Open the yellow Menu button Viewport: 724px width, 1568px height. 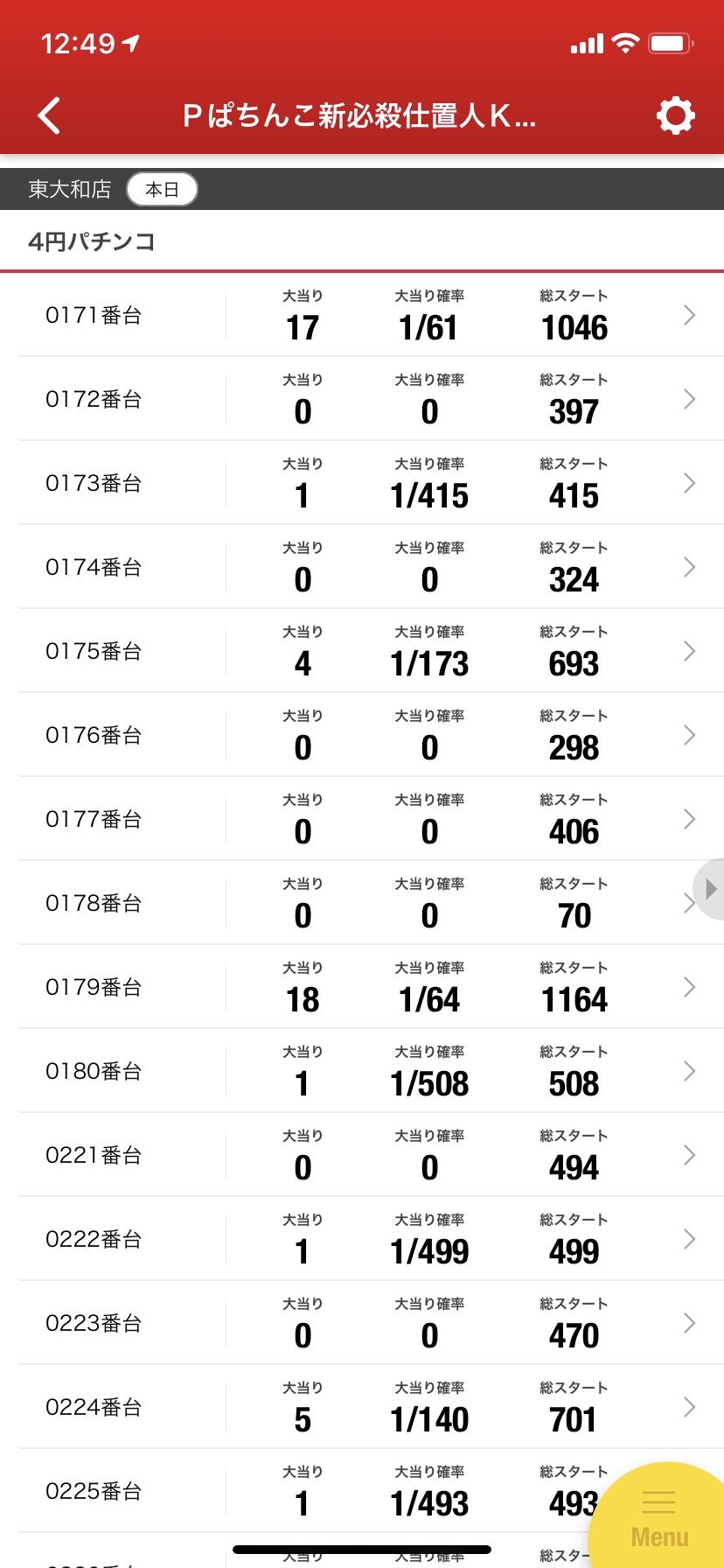point(658,1518)
